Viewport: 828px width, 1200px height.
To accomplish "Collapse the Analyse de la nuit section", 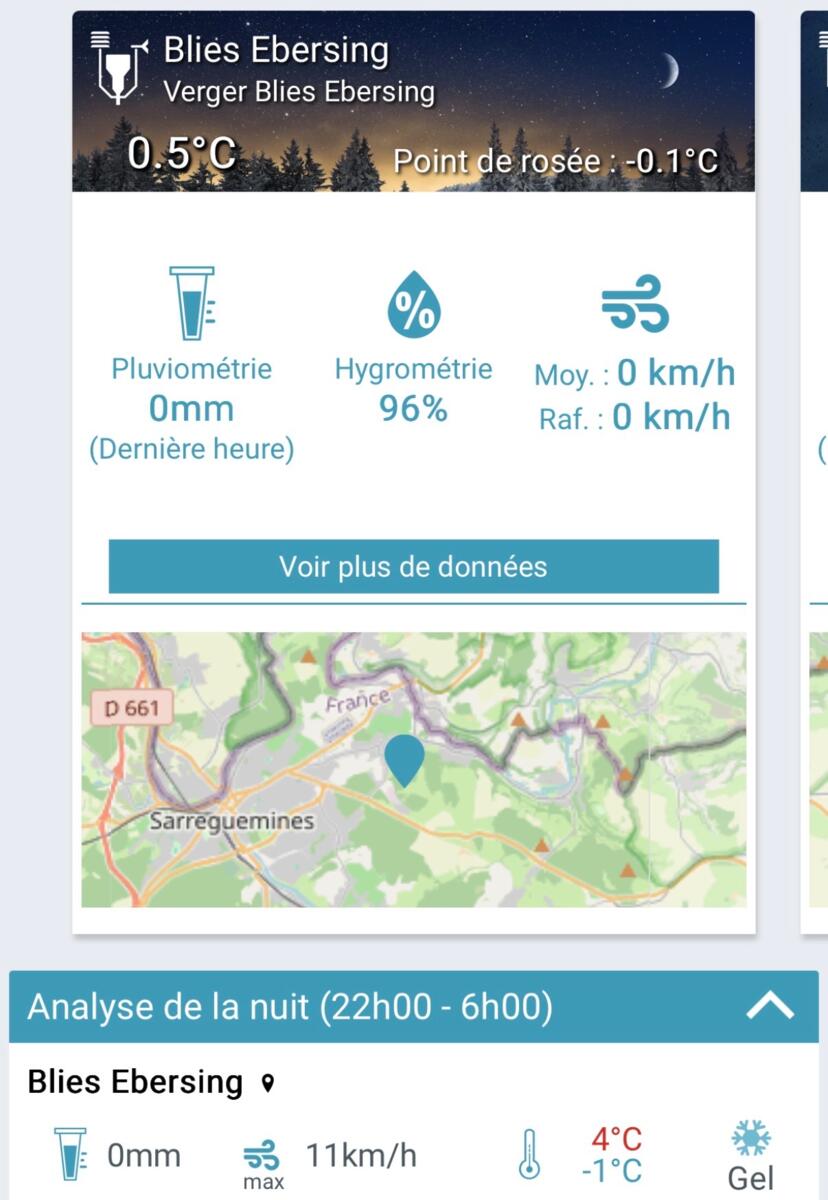I will [770, 1007].
